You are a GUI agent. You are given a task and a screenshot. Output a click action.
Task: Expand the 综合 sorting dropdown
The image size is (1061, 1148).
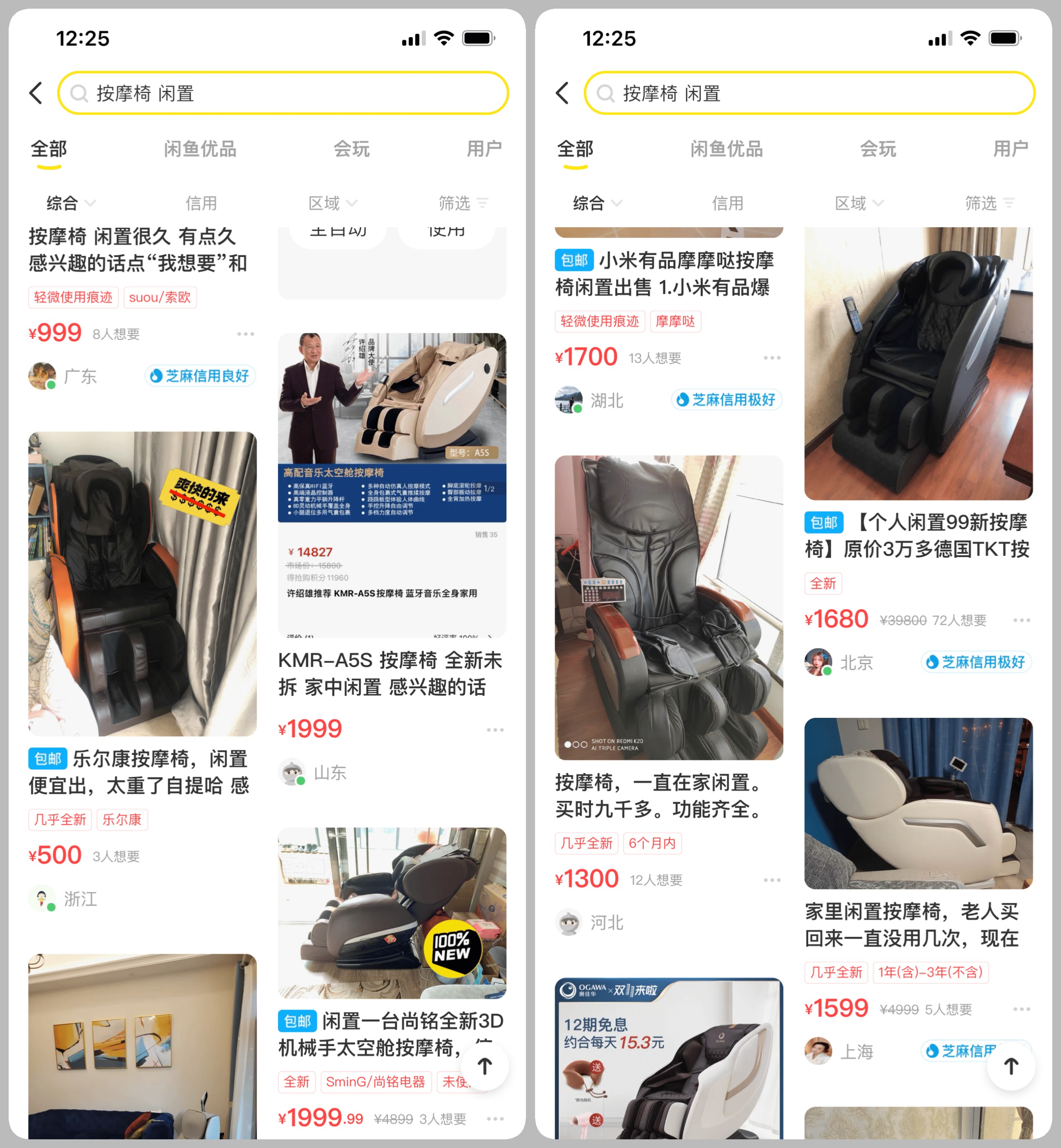[69, 203]
